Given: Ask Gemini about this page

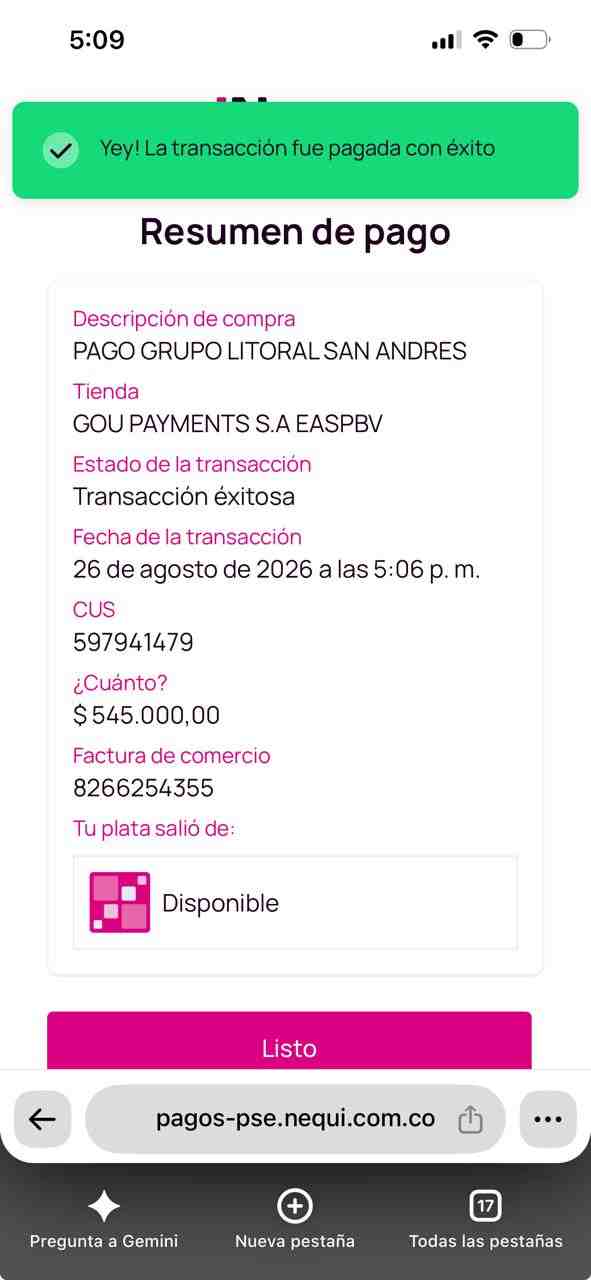Looking at the screenshot, I should tap(104, 1220).
